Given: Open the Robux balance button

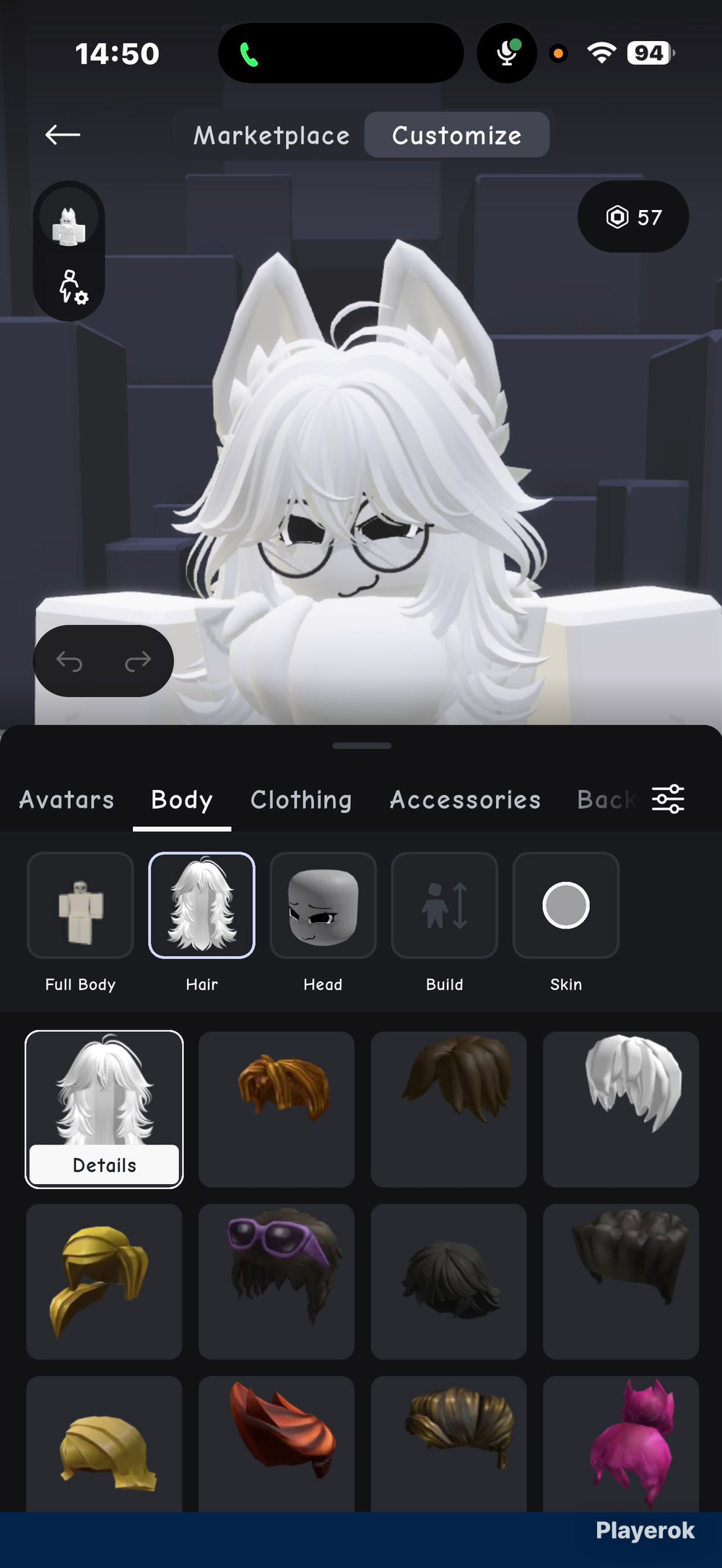Looking at the screenshot, I should (x=633, y=216).
